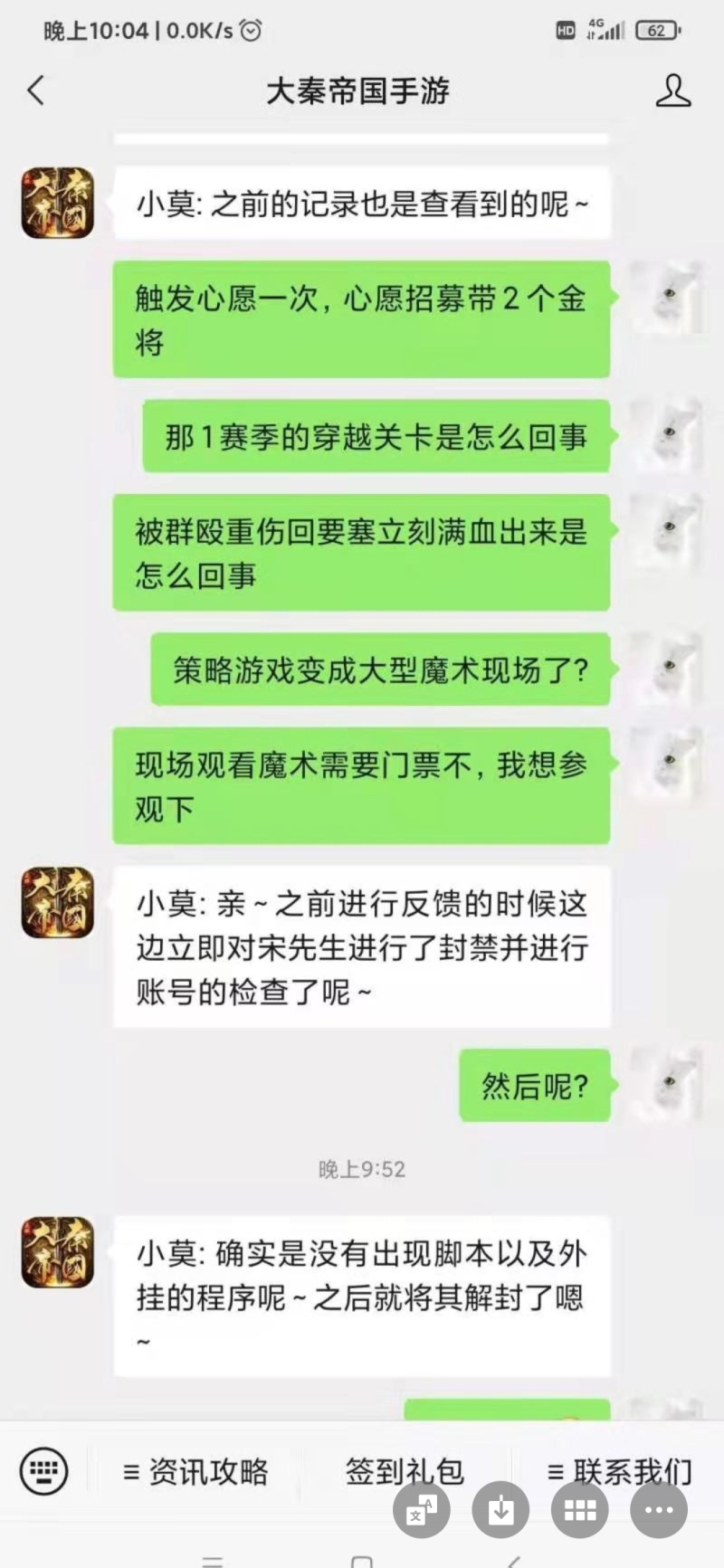Open the floating more options button
724x1568 pixels.
pyautogui.click(x=659, y=1509)
